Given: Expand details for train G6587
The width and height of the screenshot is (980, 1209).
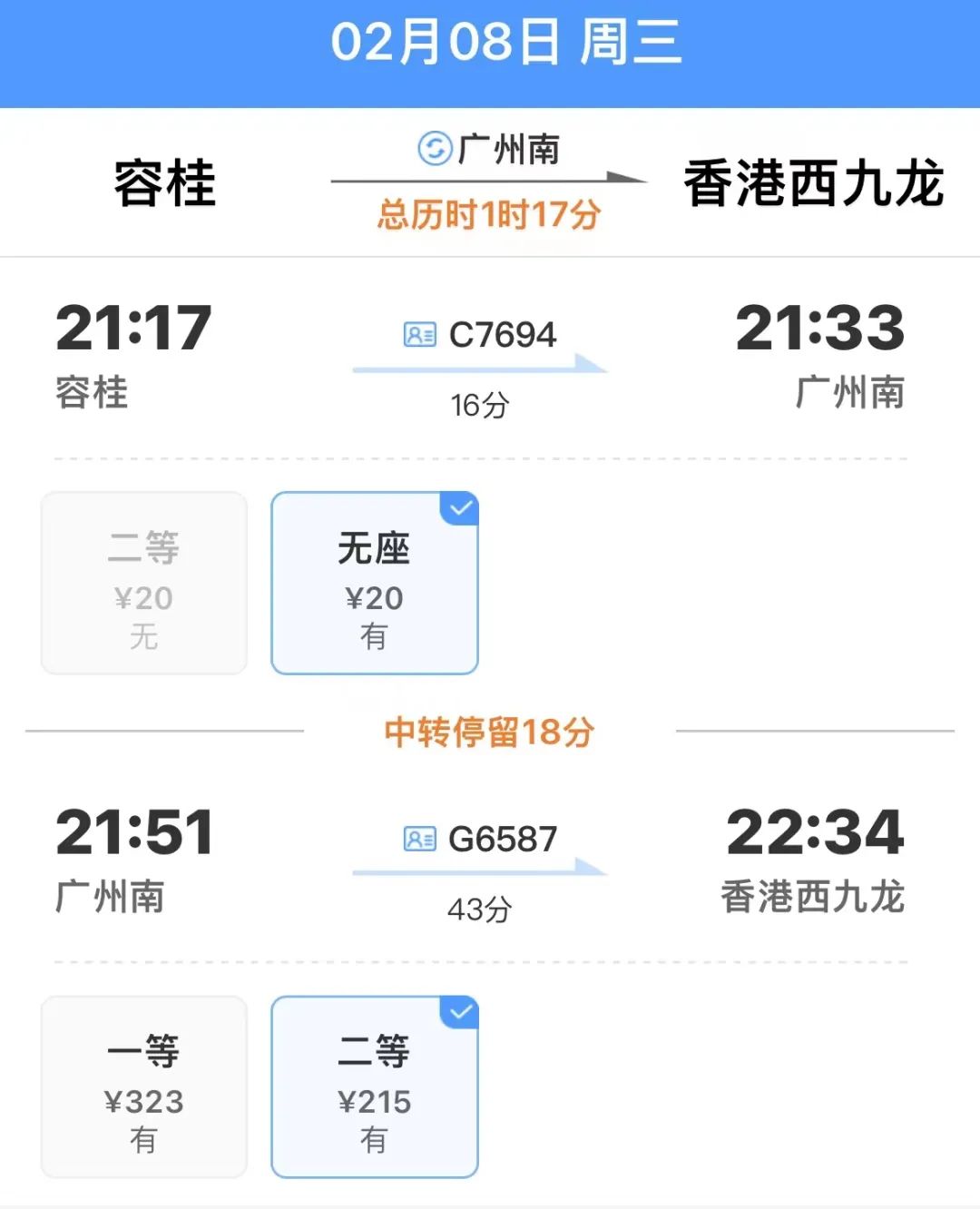Looking at the screenshot, I should click(x=502, y=840).
